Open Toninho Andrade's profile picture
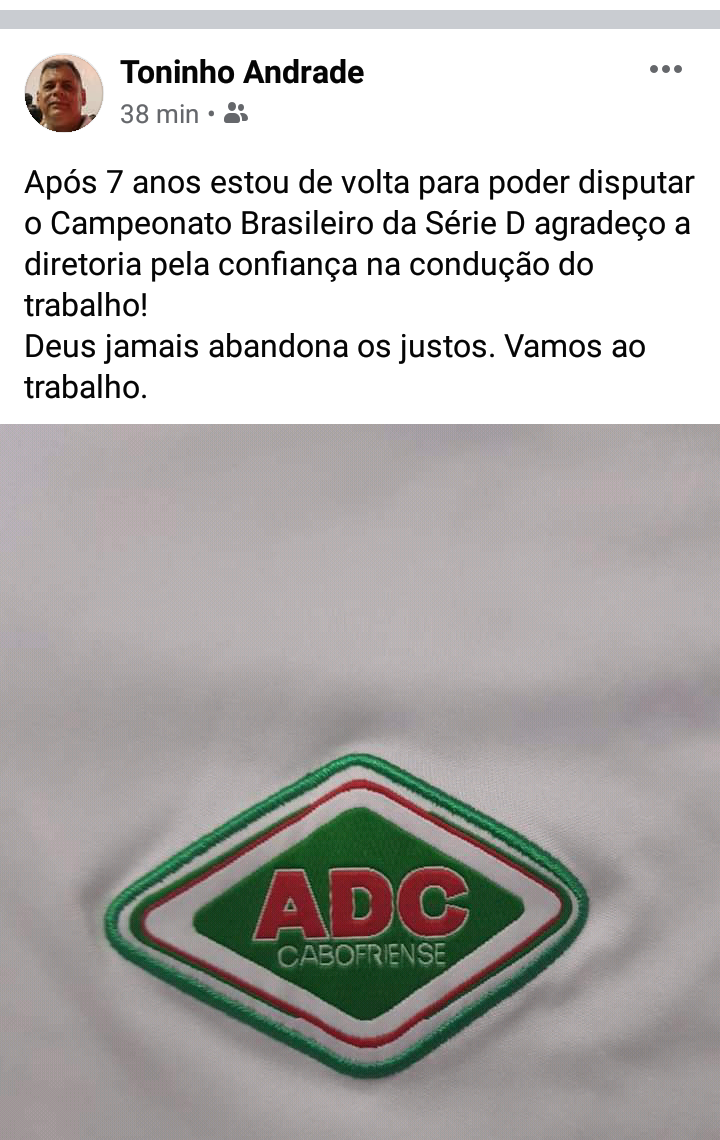Viewport: 720px width, 1140px height. pos(64,93)
